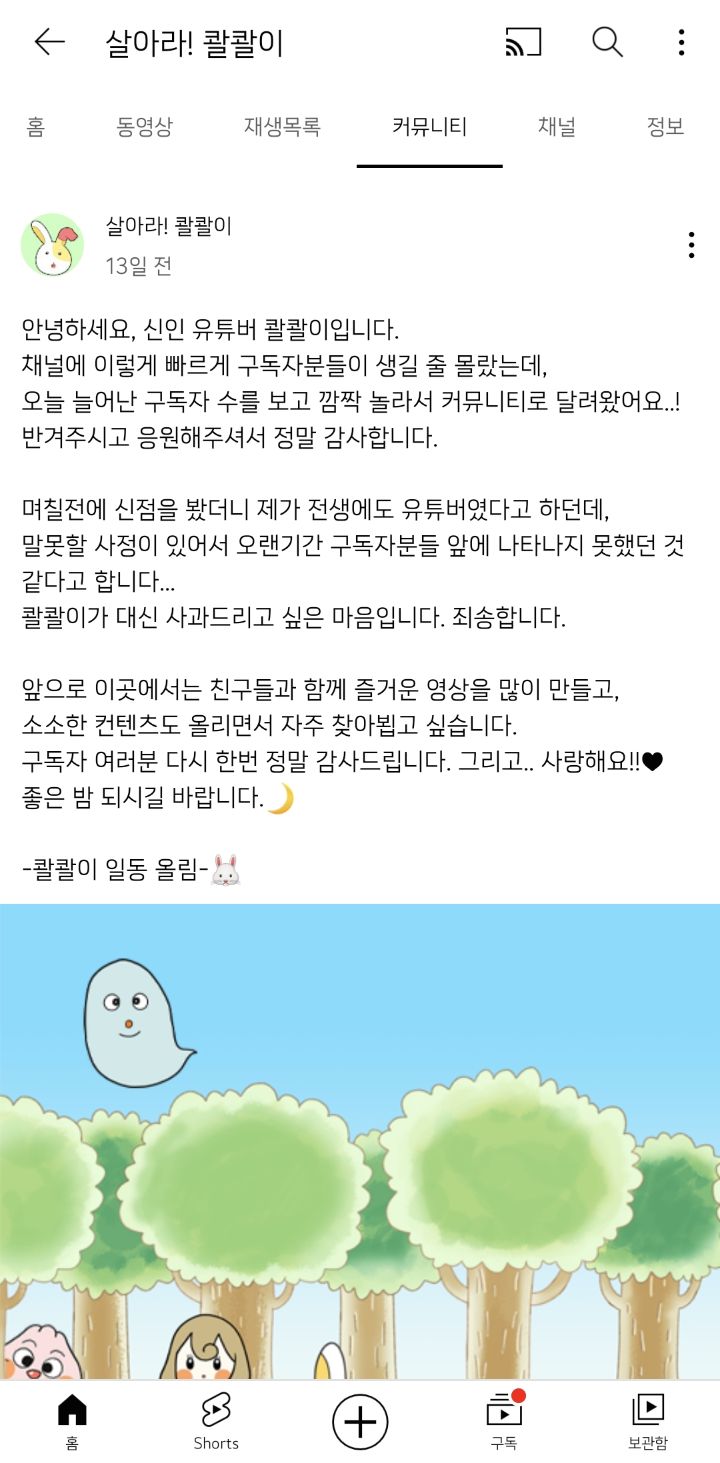Viewport: 720px width, 1463px height.
Task: Open the Shorts feed
Action: pyautogui.click(x=216, y=1421)
